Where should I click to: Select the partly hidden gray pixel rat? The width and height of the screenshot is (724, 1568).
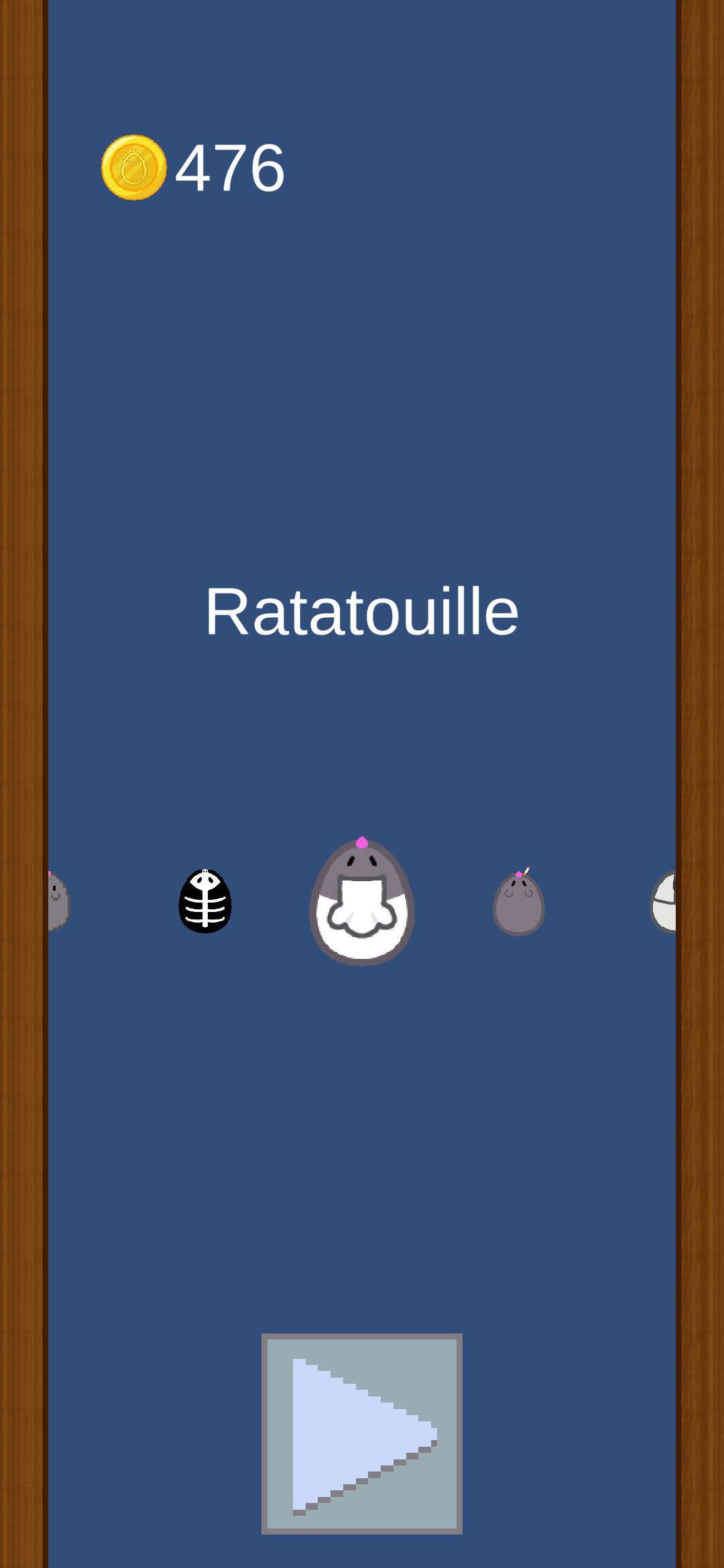pyautogui.click(x=58, y=902)
